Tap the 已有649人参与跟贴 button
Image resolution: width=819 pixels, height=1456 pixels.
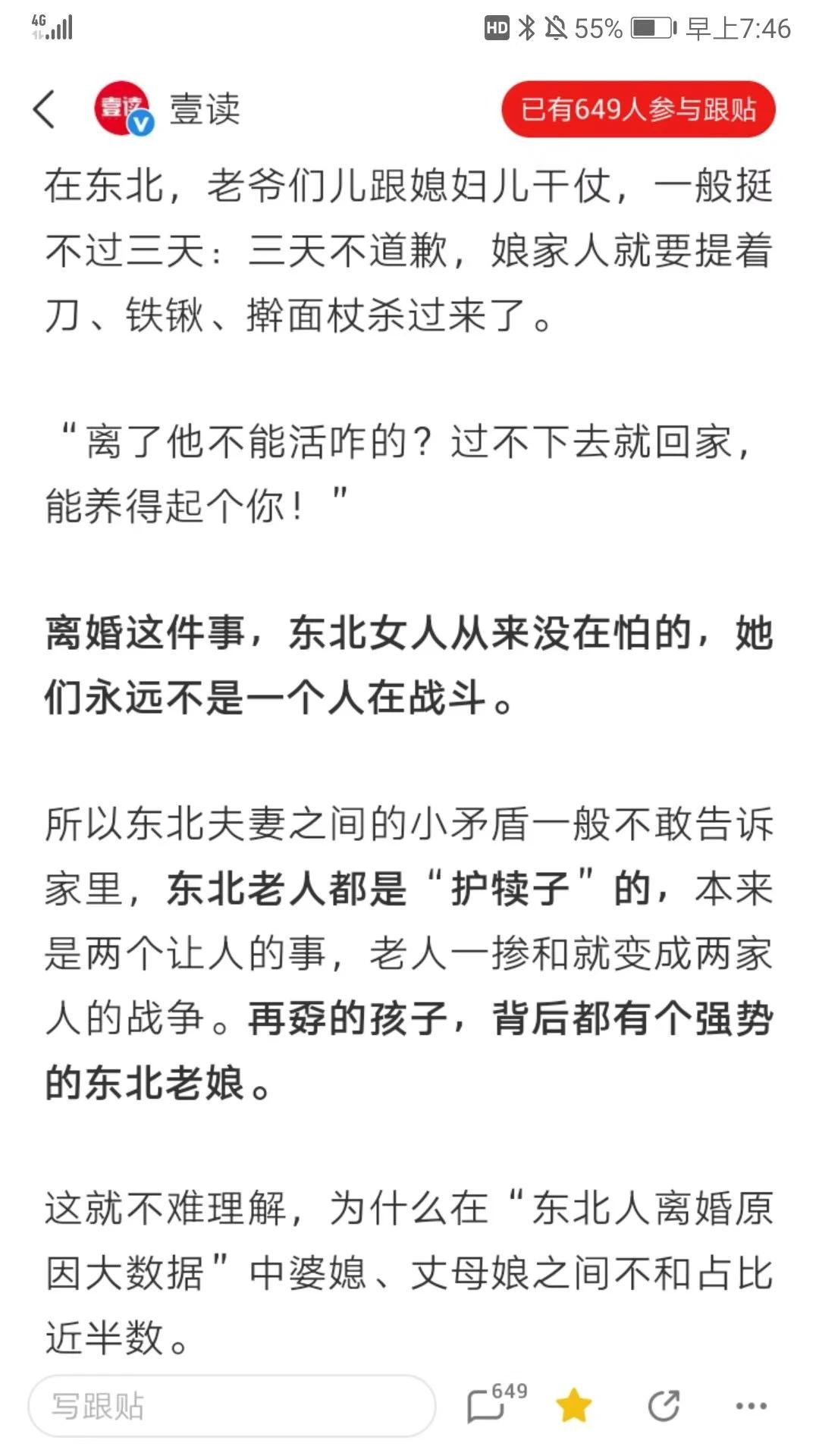[638, 109]
